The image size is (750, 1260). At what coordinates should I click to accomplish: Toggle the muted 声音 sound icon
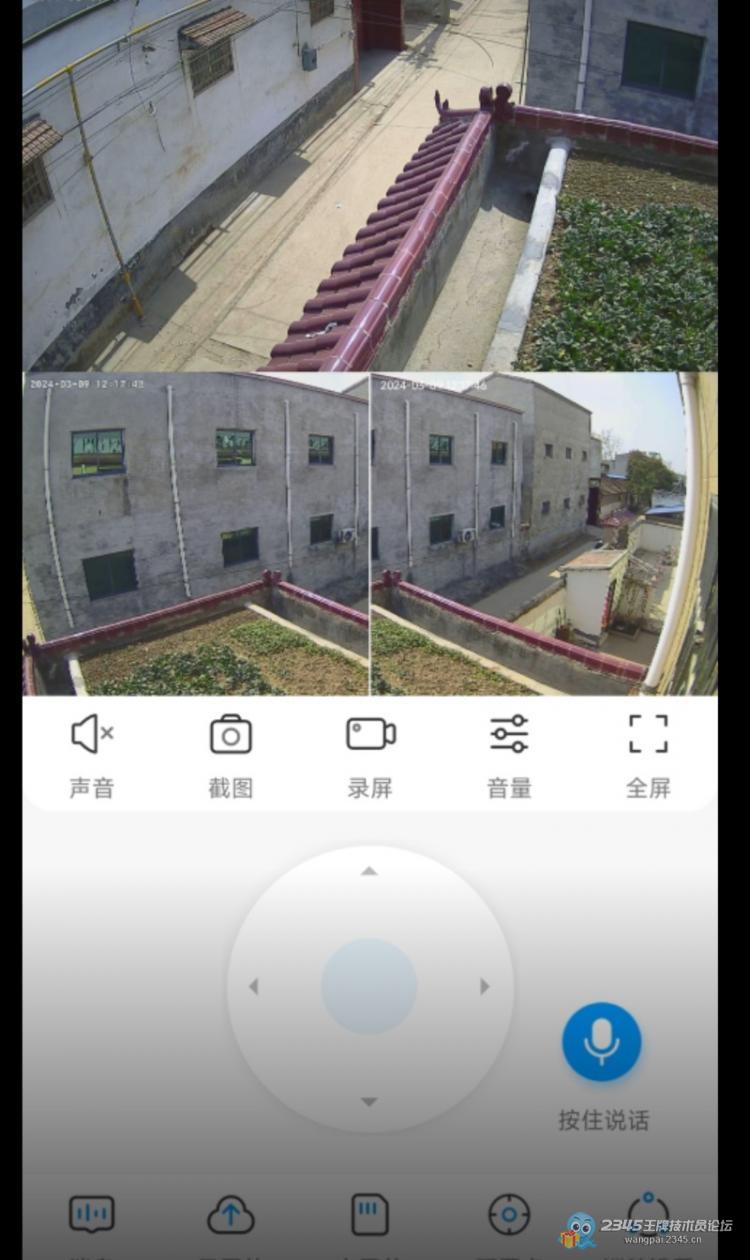point(92,735)
